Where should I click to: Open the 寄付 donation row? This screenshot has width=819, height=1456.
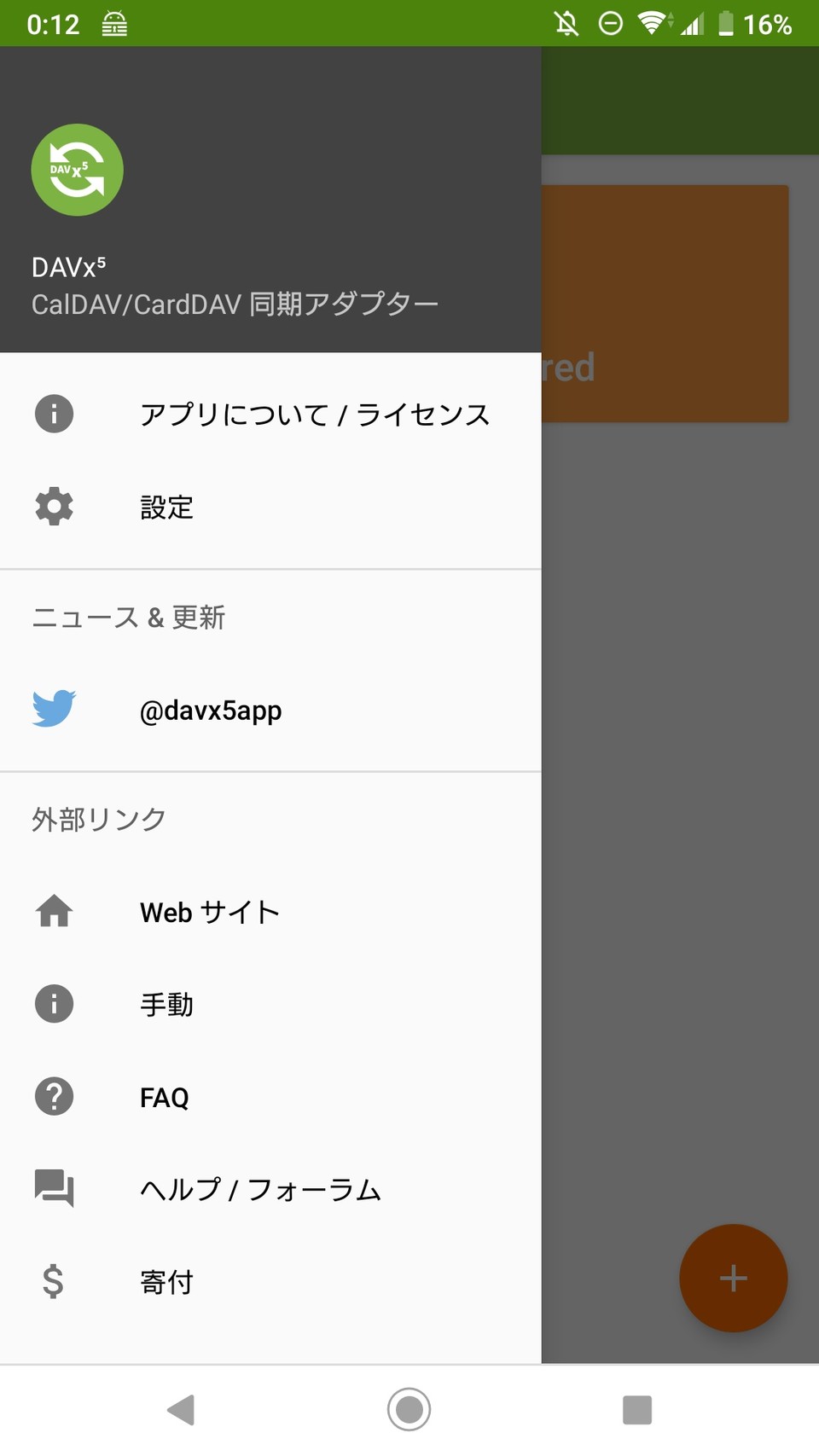(x=270, y=1281)
